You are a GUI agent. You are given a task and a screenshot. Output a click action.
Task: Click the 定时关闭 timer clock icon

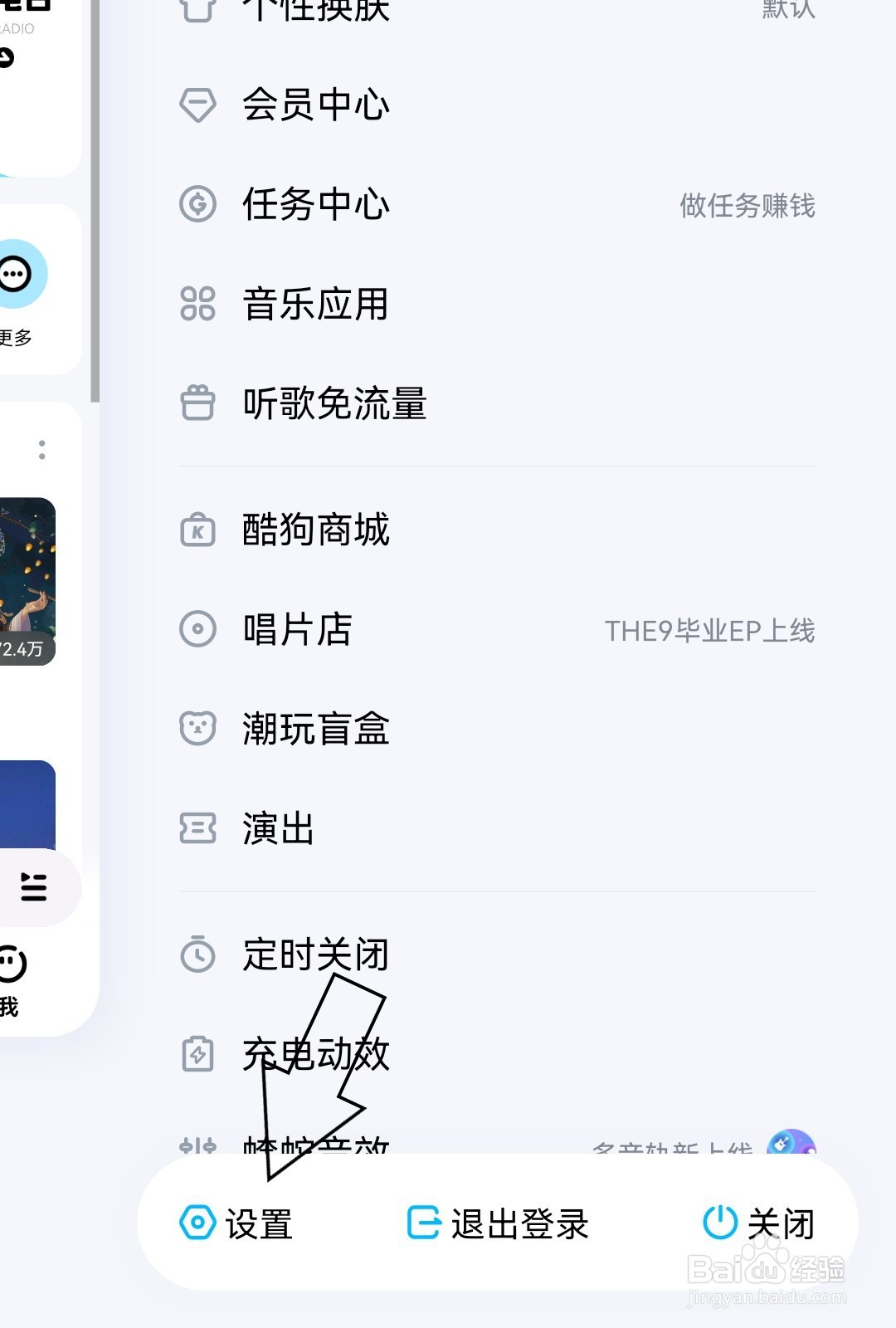point(197,954)
